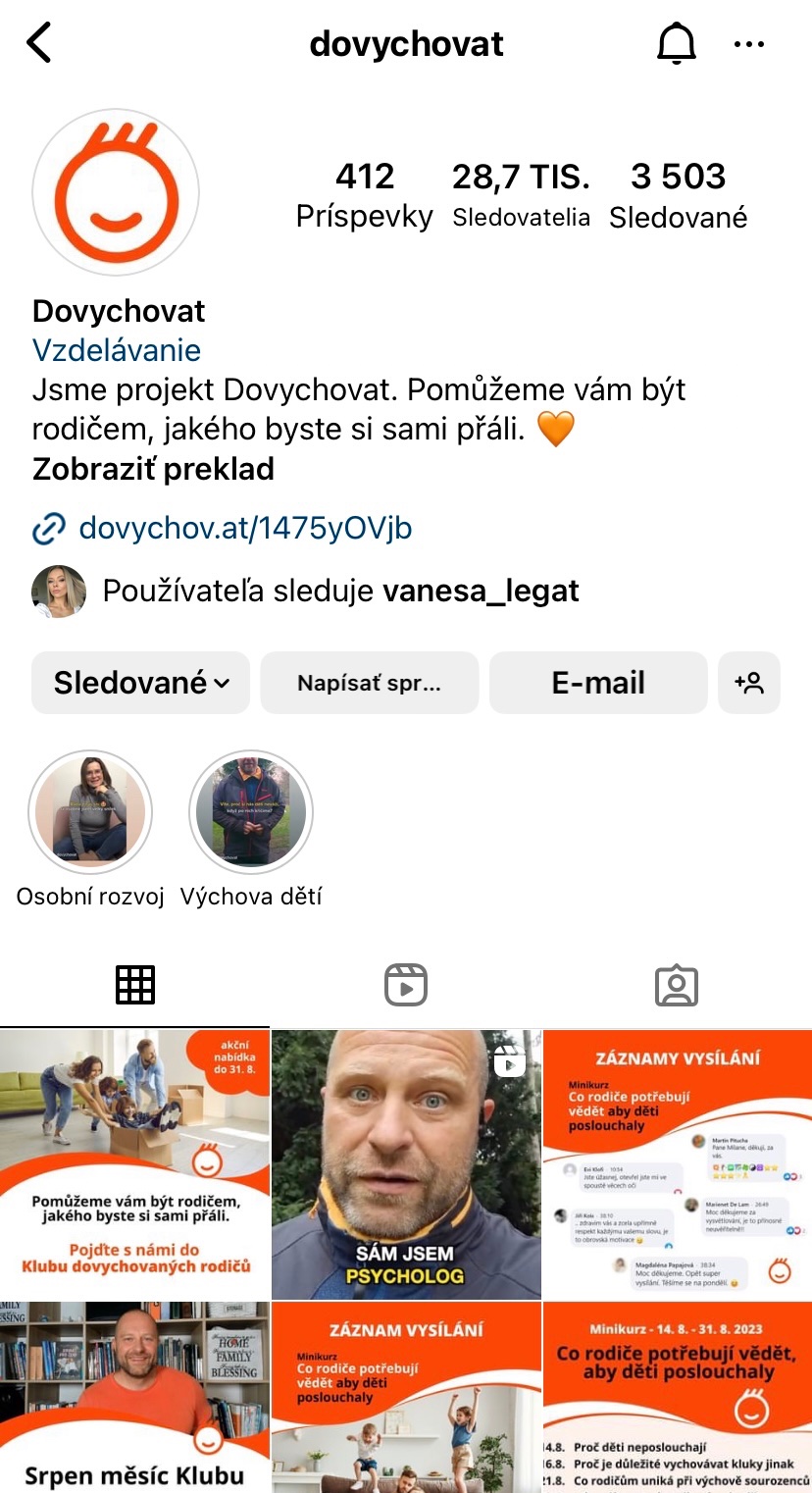Go back using the arrow
Screen dimensions: 812x1493
tap(39, 43)
